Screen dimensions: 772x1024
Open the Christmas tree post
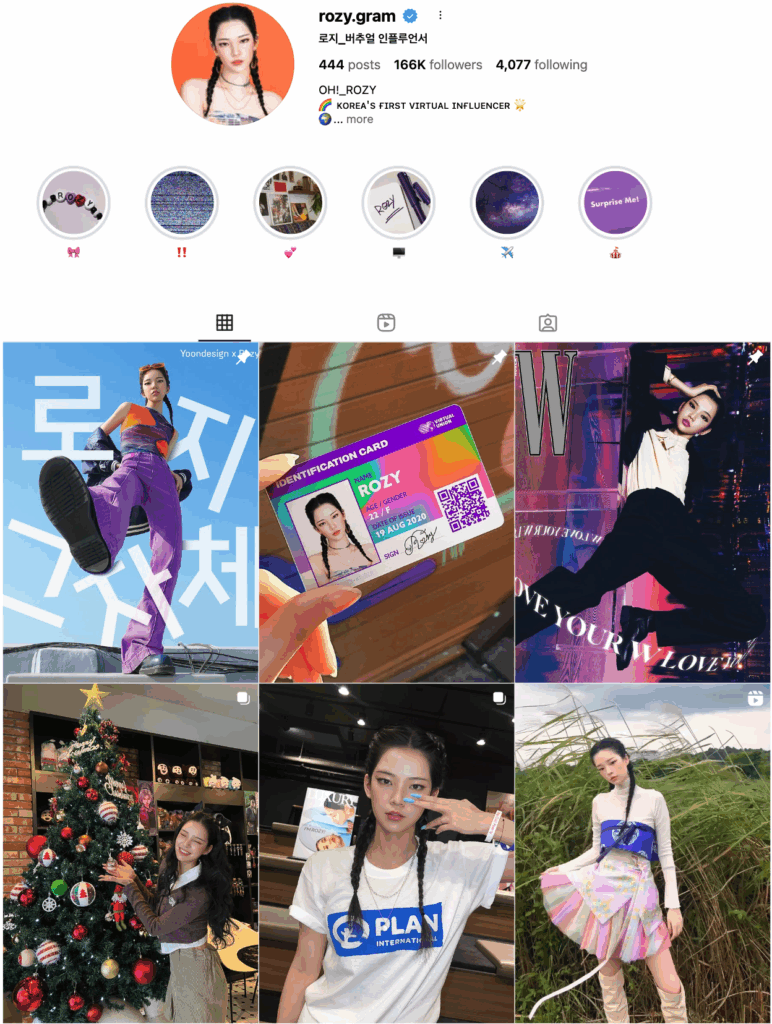(130, 853)
